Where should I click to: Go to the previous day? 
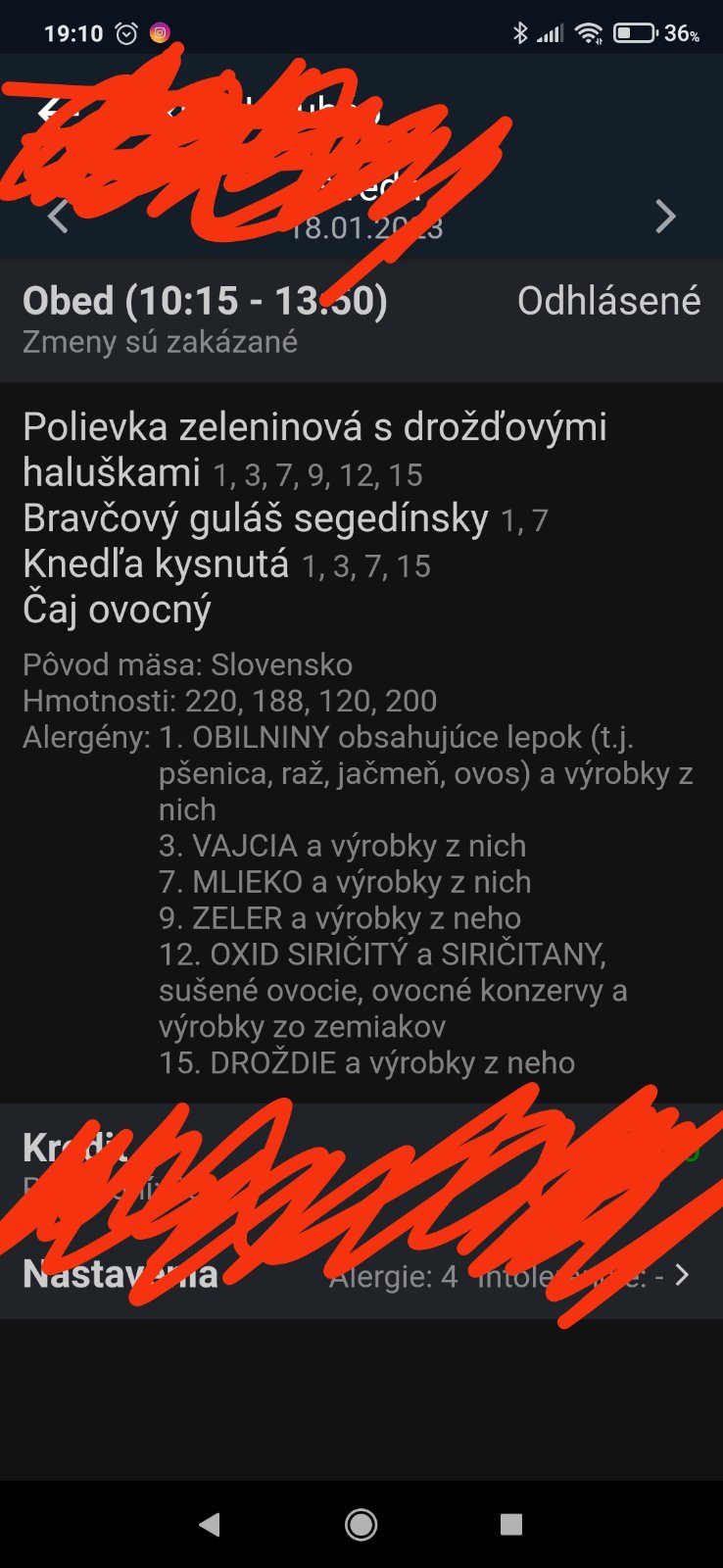point(59,217)
